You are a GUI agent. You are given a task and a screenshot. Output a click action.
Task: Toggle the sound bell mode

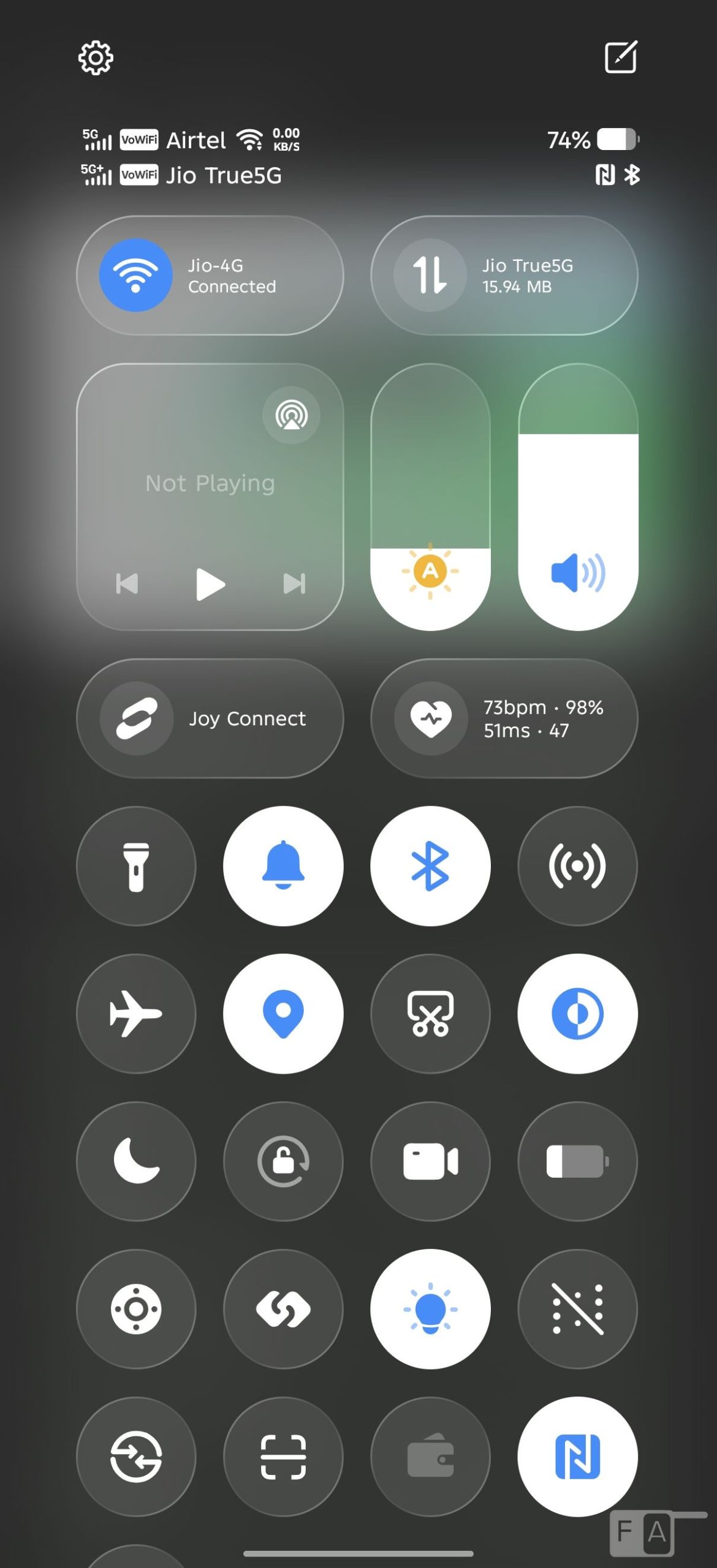click(x=283, y=866)
